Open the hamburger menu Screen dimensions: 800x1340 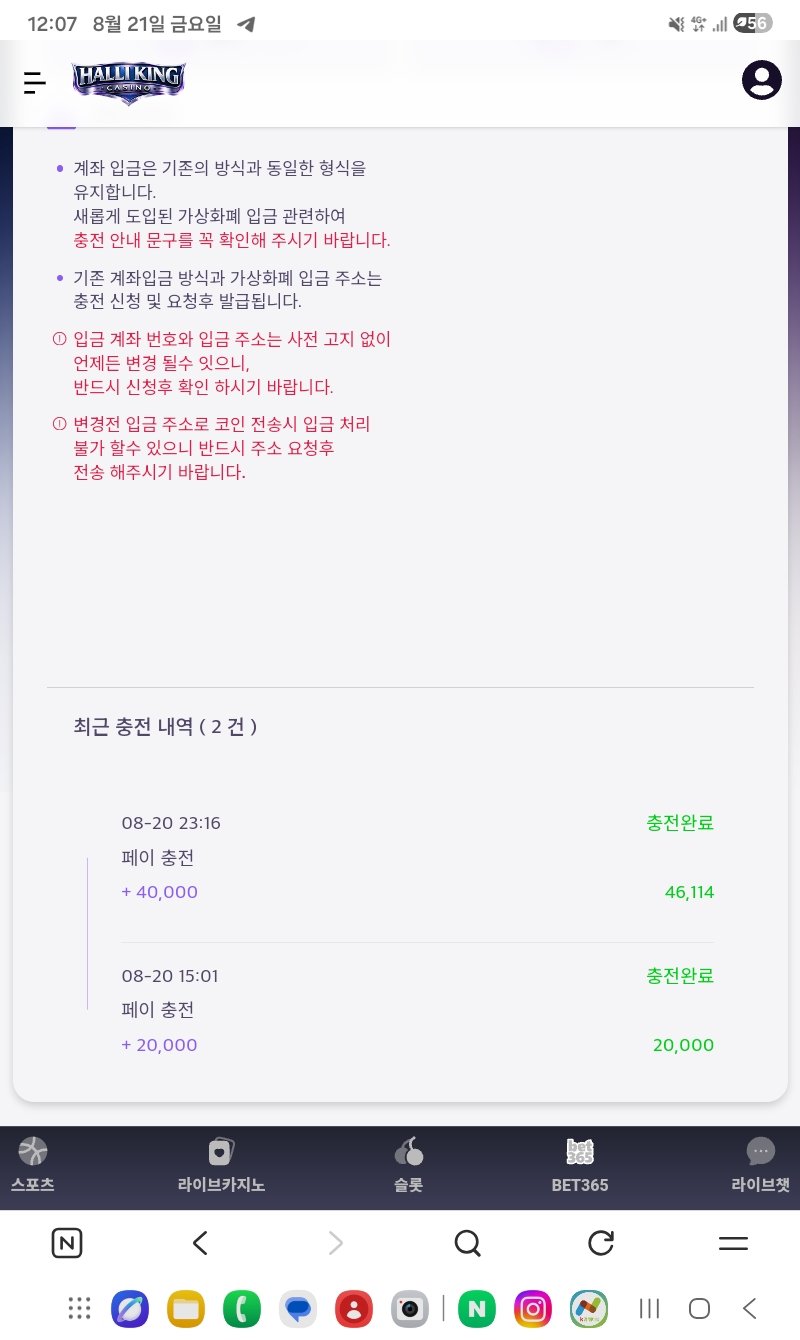click(x=36, y=83)
